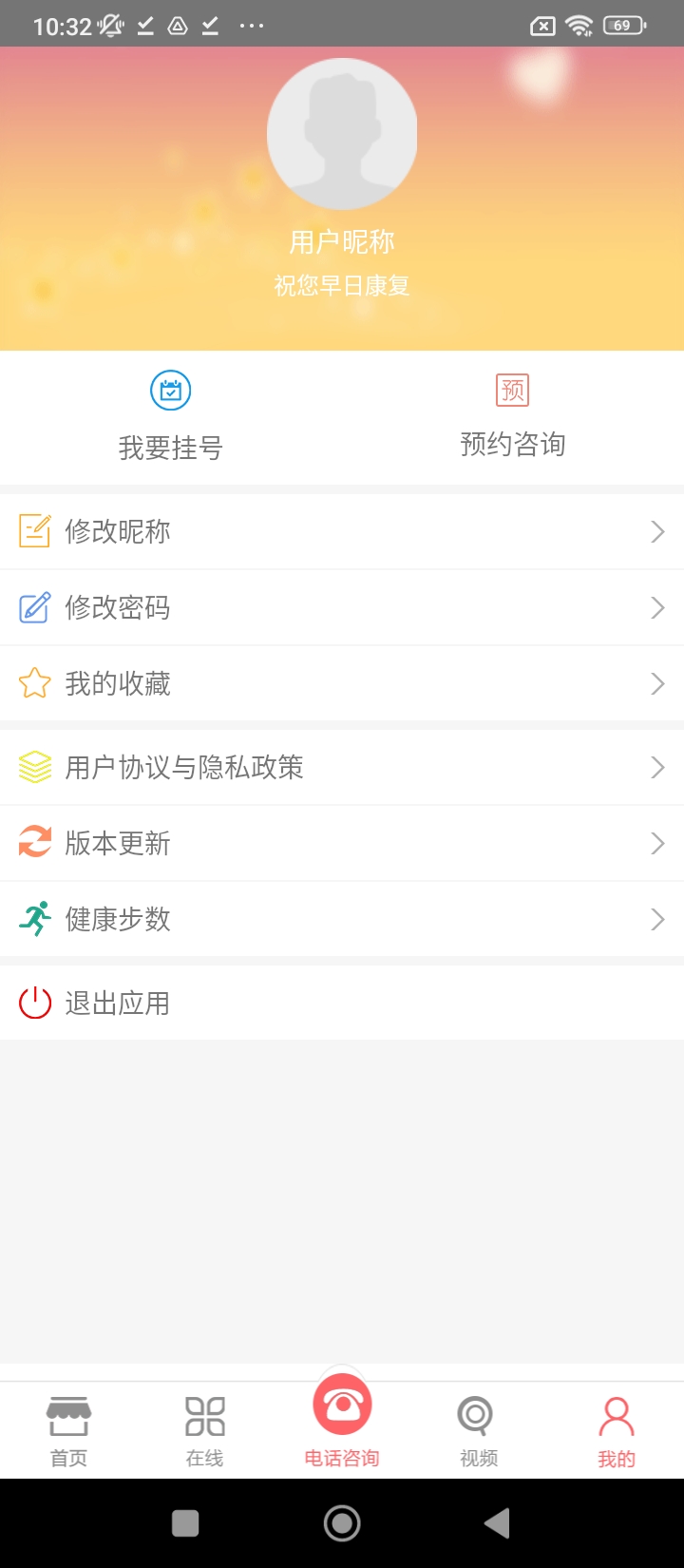
Task: Go to the system home screen
Action: click(x=342, y=1523)
